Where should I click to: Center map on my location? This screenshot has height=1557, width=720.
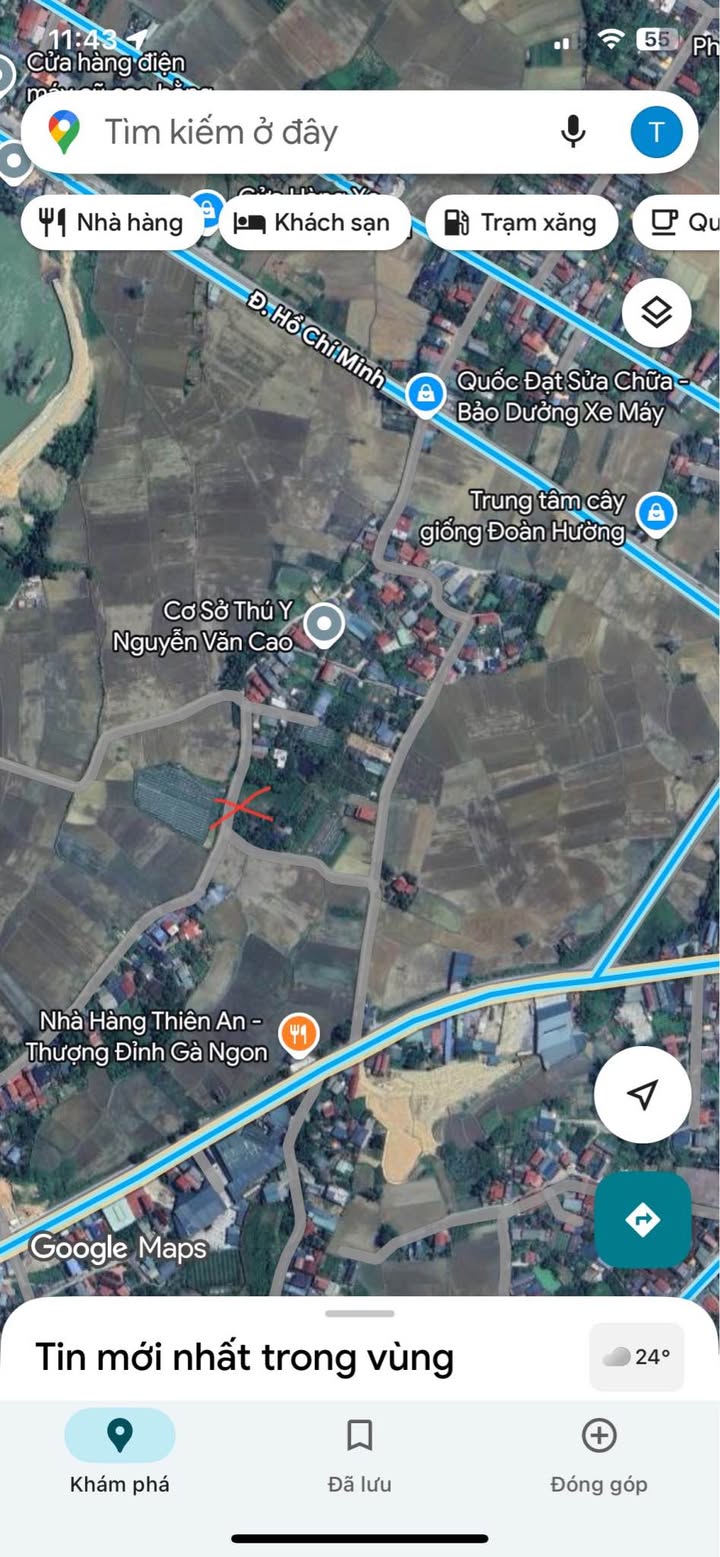pyautogui.click(x=642, y=1094)
